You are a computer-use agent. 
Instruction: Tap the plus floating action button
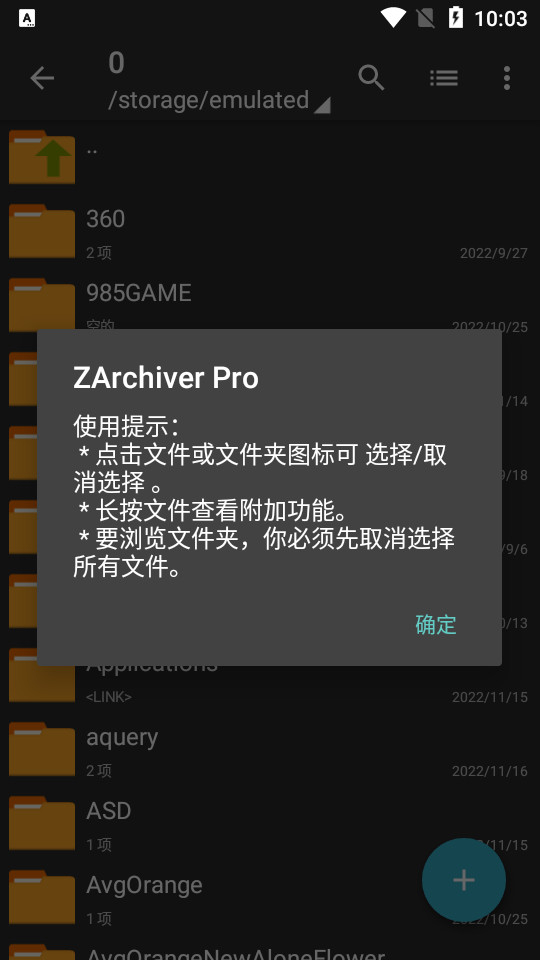[463, 880]
